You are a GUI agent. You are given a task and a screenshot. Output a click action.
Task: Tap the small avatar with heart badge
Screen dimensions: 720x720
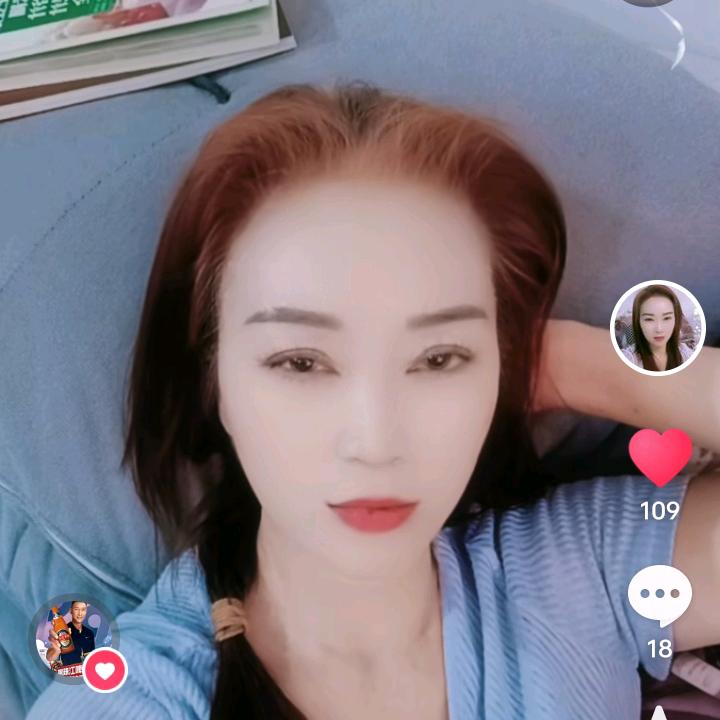click(x=74, y=637)
